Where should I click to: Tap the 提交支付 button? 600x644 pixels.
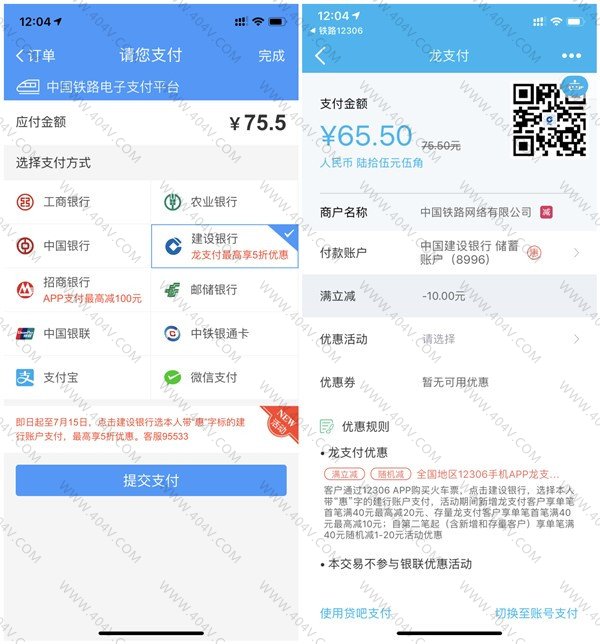pyautogui.click(x=151, y=481)
